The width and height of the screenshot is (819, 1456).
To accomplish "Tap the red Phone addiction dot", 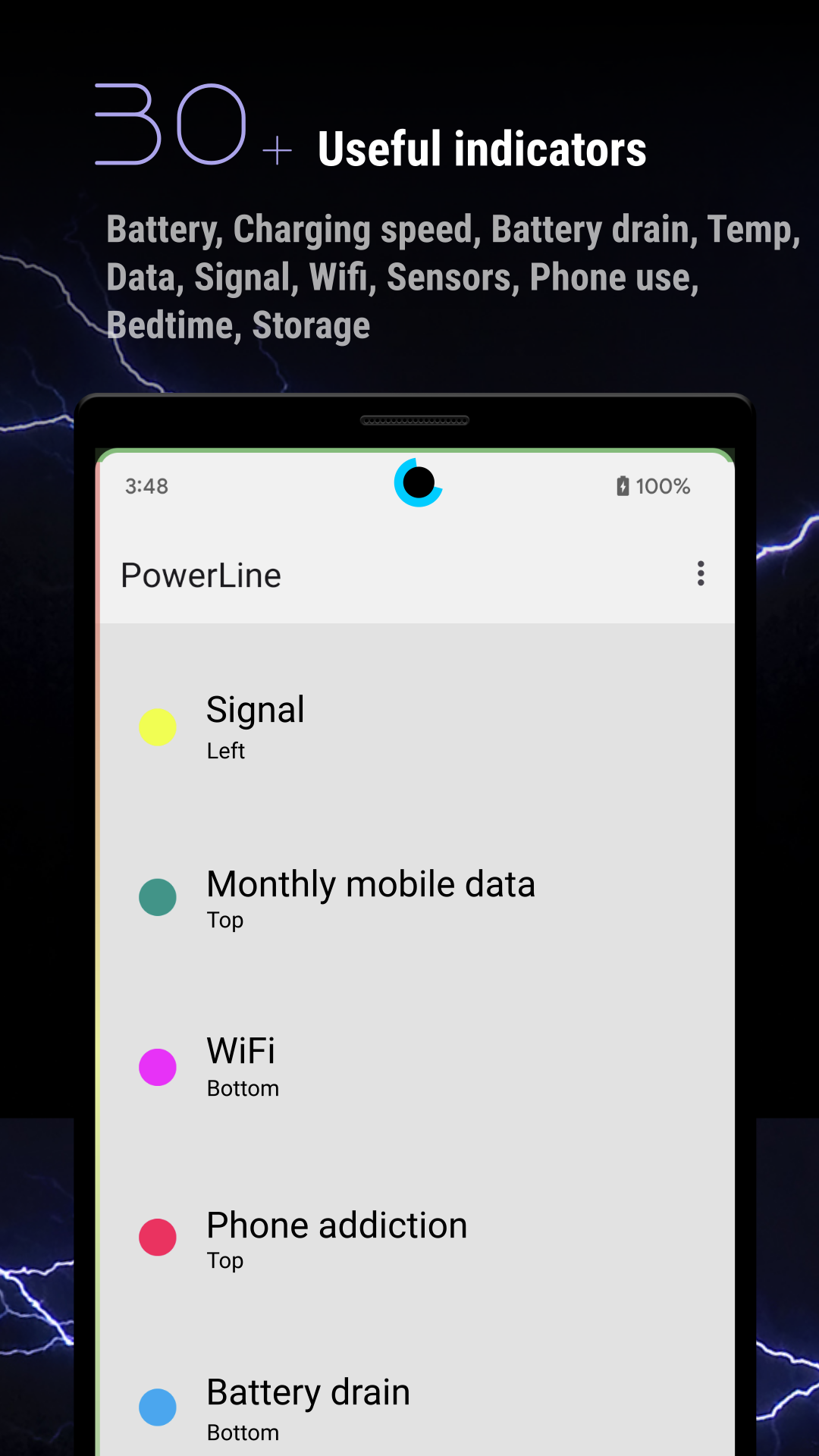I will point(157,1238).
